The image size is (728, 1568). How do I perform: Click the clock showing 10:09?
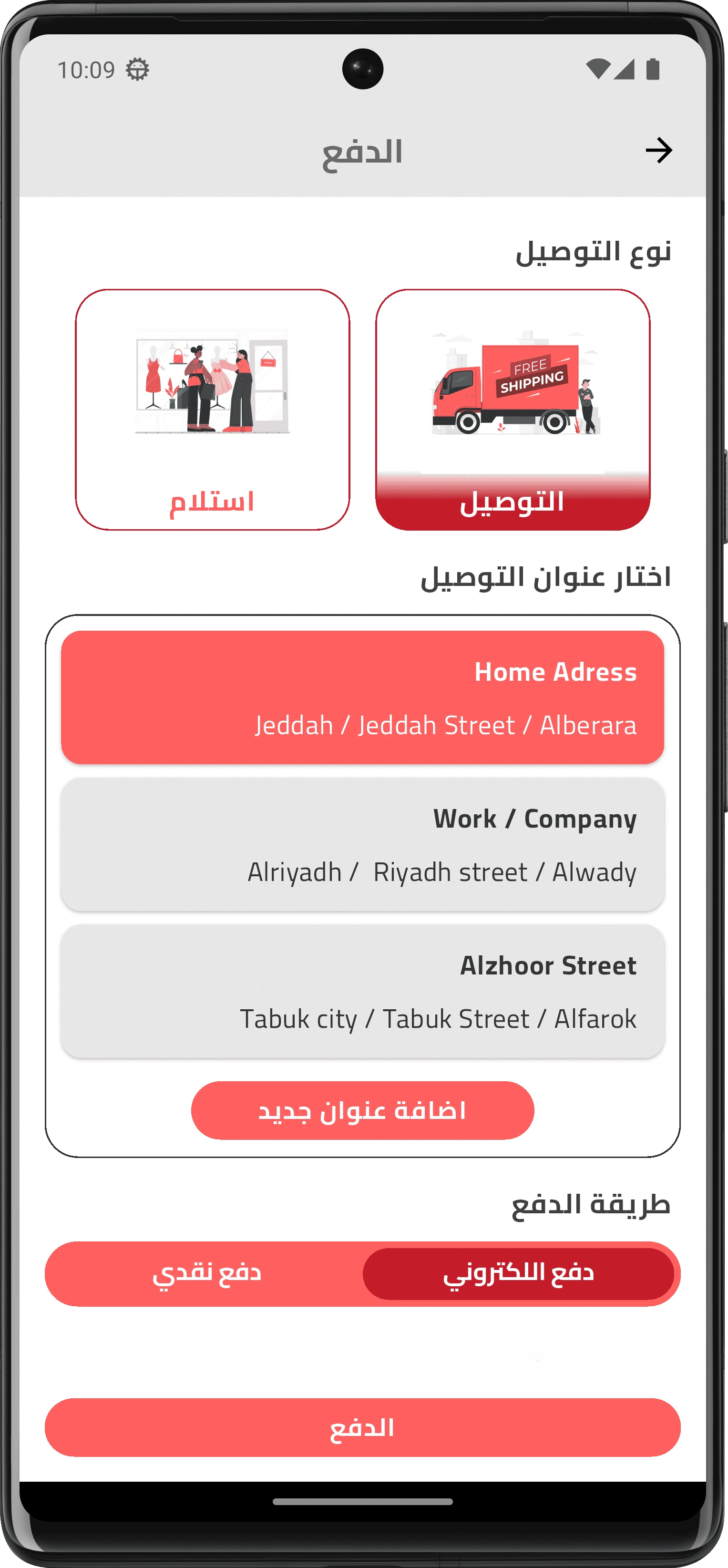tap(85, 70)
